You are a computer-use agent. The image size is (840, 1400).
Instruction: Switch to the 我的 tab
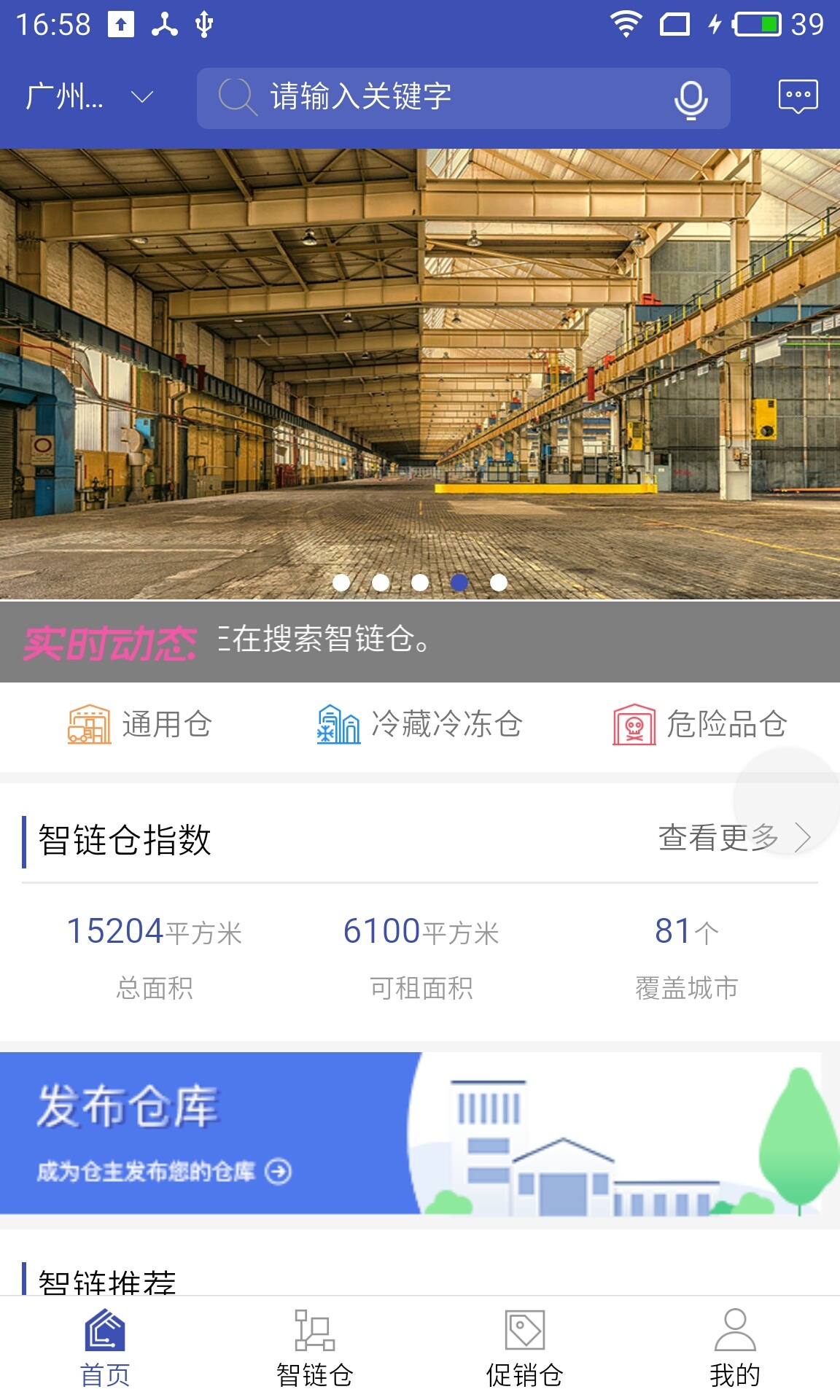pyautogui.click(x=735, y=1349)
